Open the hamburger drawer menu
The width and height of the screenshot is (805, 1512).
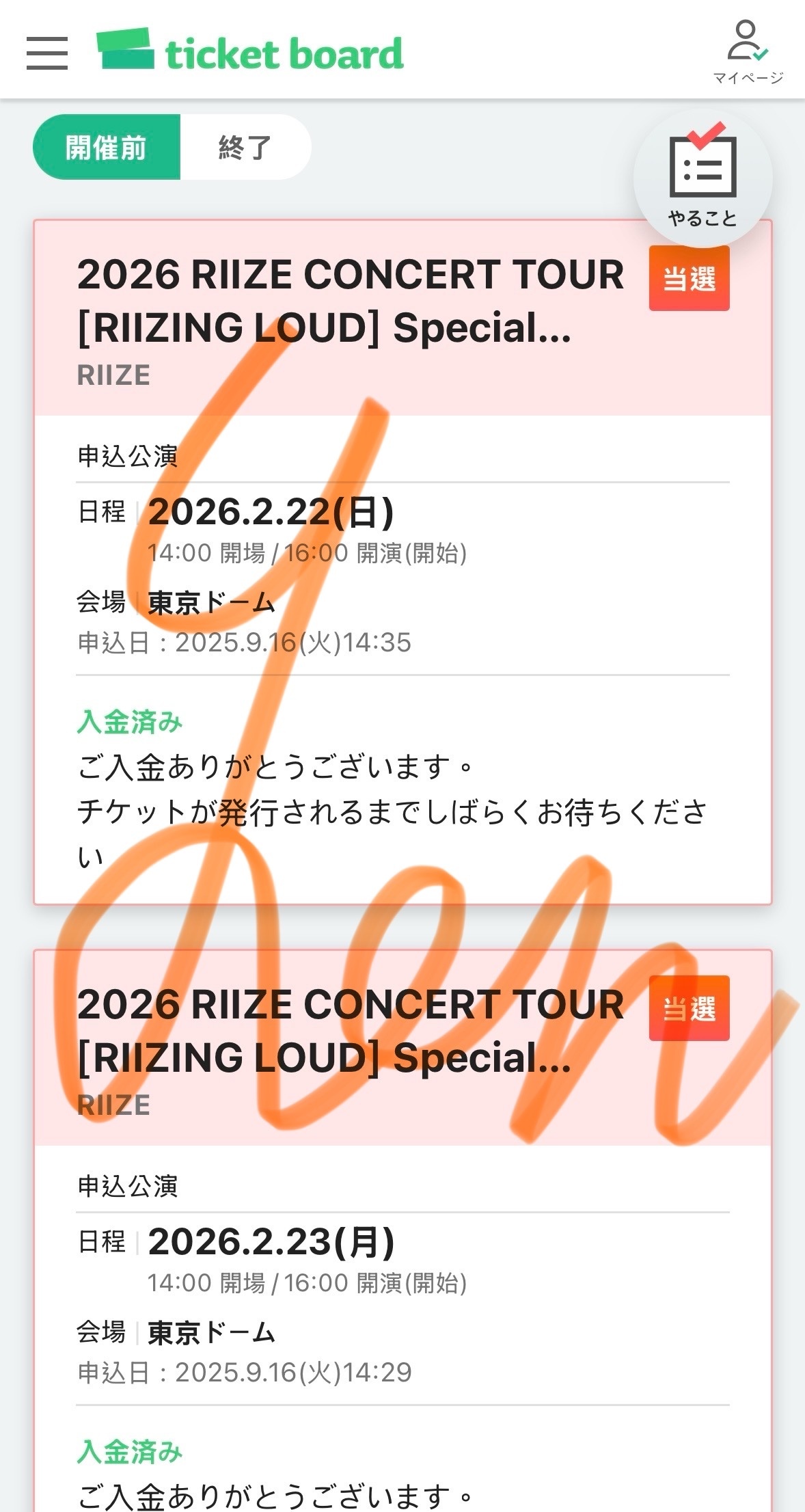point(46,53)
